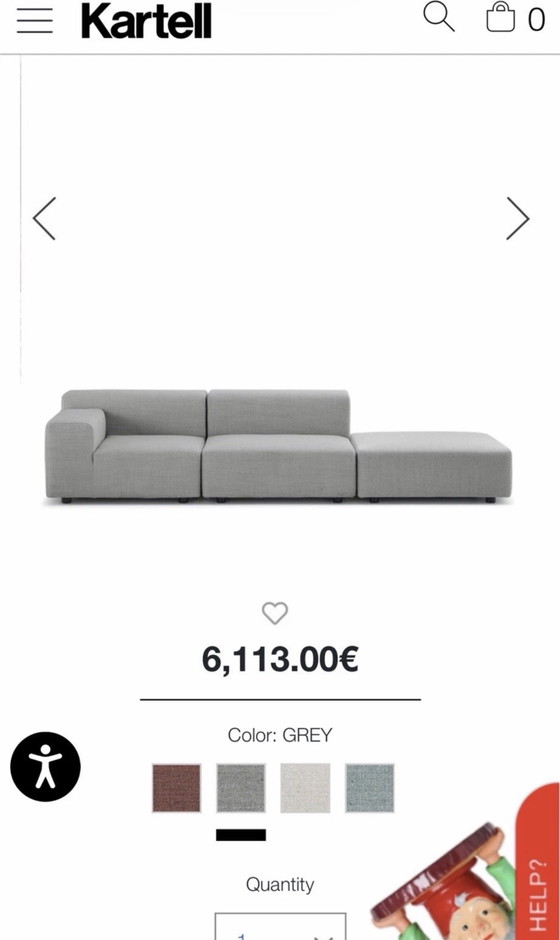Show previous product image
Viewport: 560px width, 940px height.
pos(44,218)
